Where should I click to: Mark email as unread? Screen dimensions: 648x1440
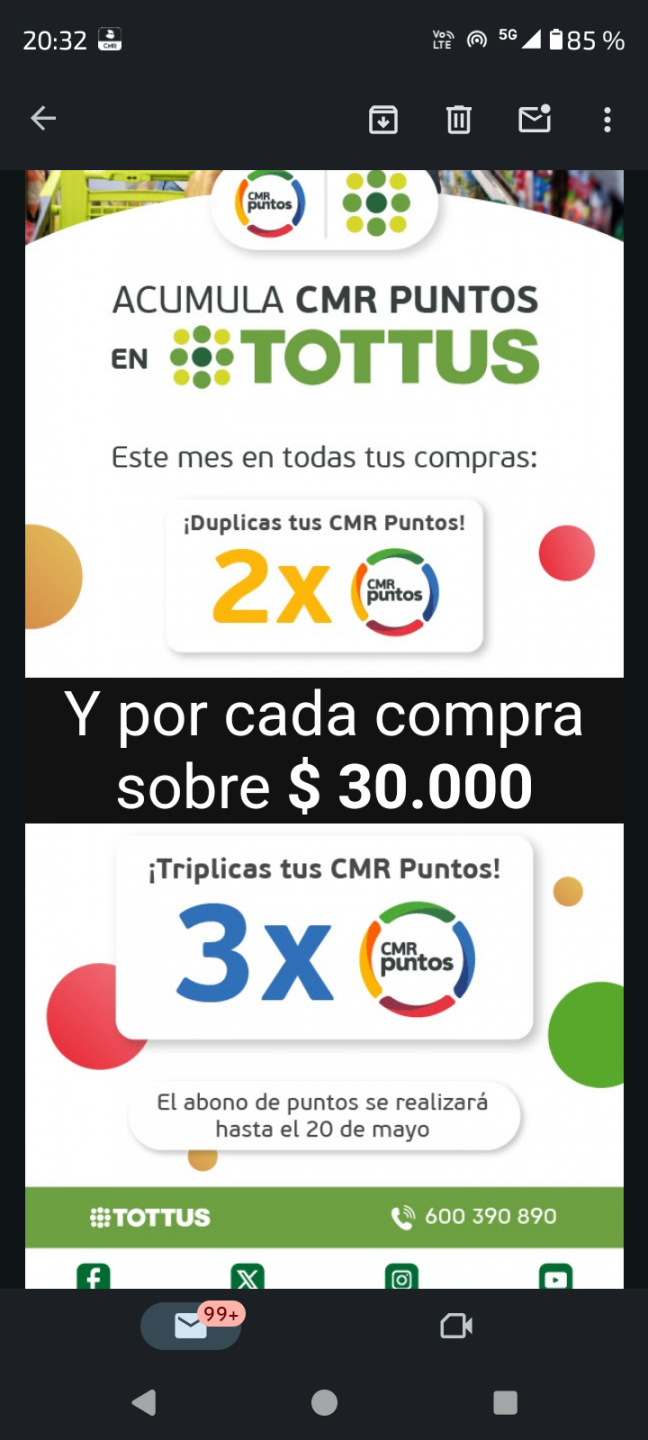[x=534, y=119]
